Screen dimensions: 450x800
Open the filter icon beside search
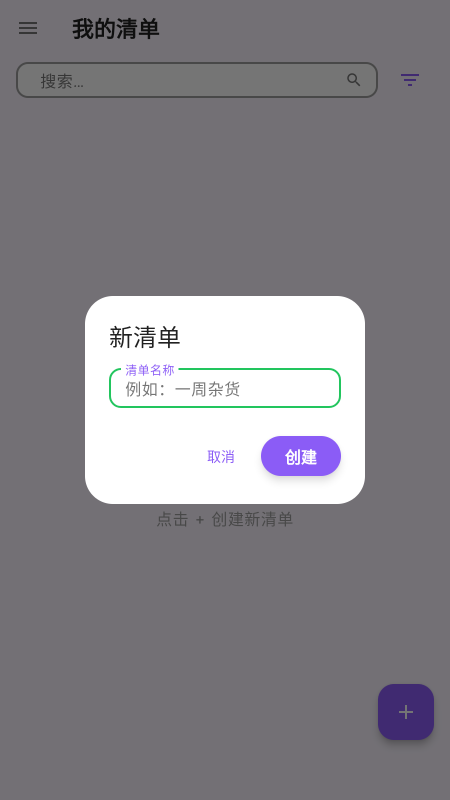pos(410,80)
